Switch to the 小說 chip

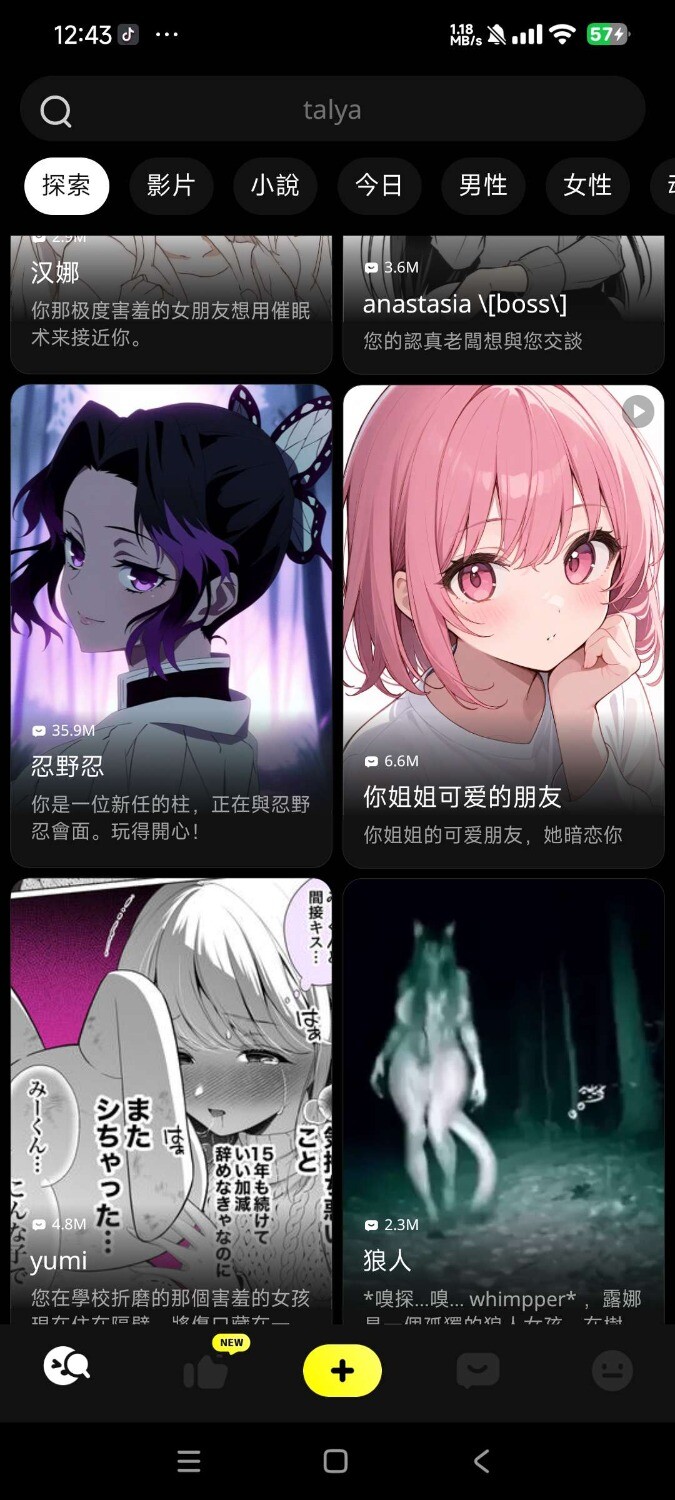pyautogui.click(x=275, y=186)
